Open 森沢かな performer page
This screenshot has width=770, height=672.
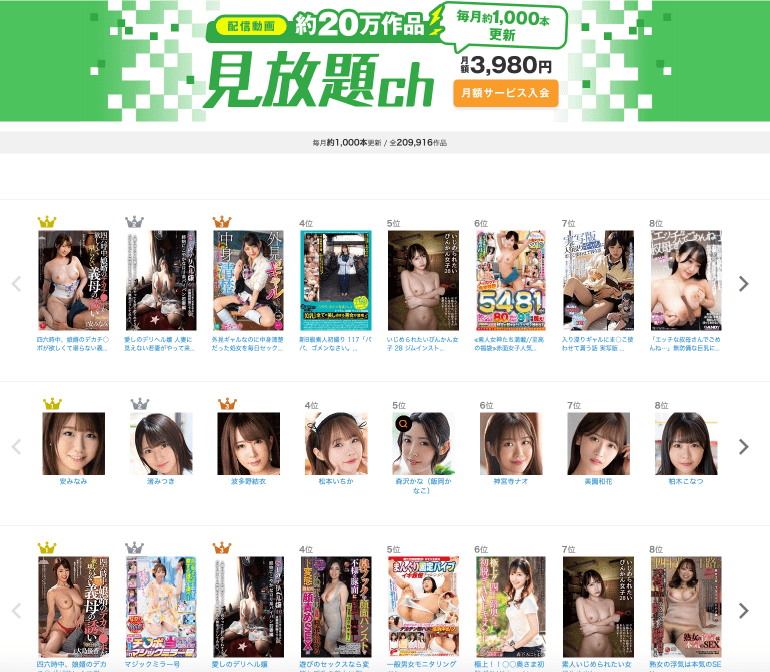coord(423,444)
